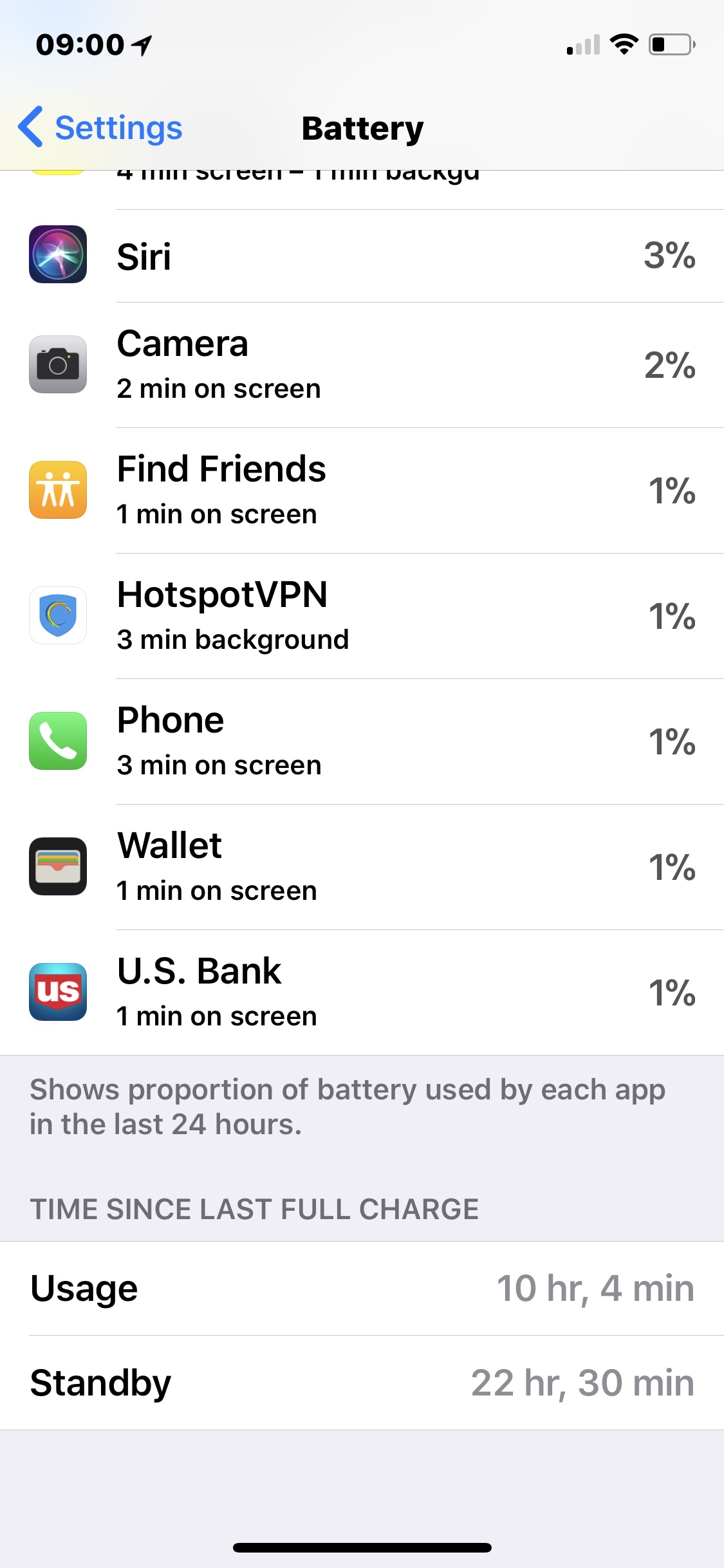Viewport: 724px width, 1568px height.
Task: Select the Wallet battery usage row
Action: pyautogui.click(x=362, y=866)
